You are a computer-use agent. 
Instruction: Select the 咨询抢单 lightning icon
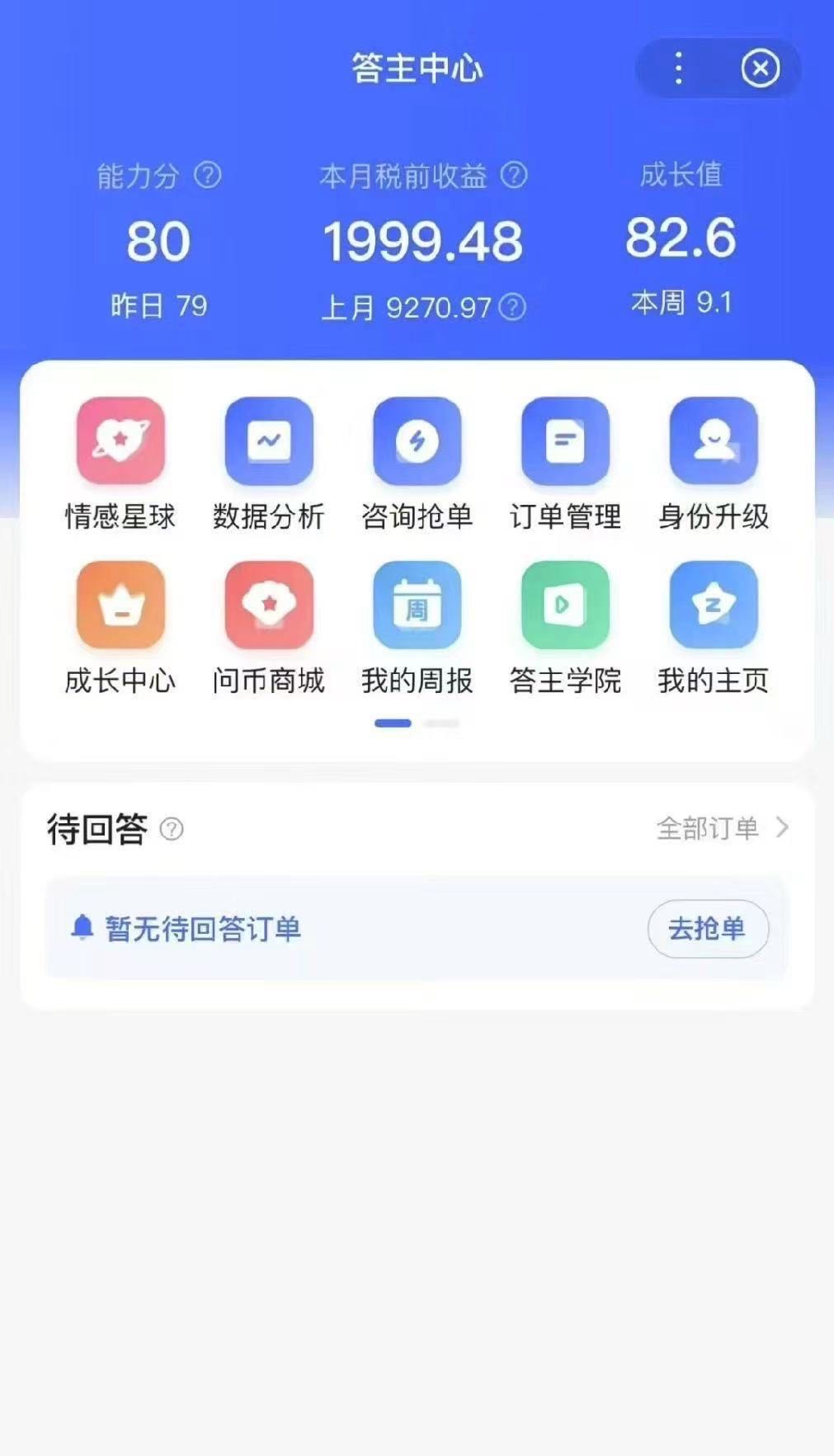[x=417, y=440]
